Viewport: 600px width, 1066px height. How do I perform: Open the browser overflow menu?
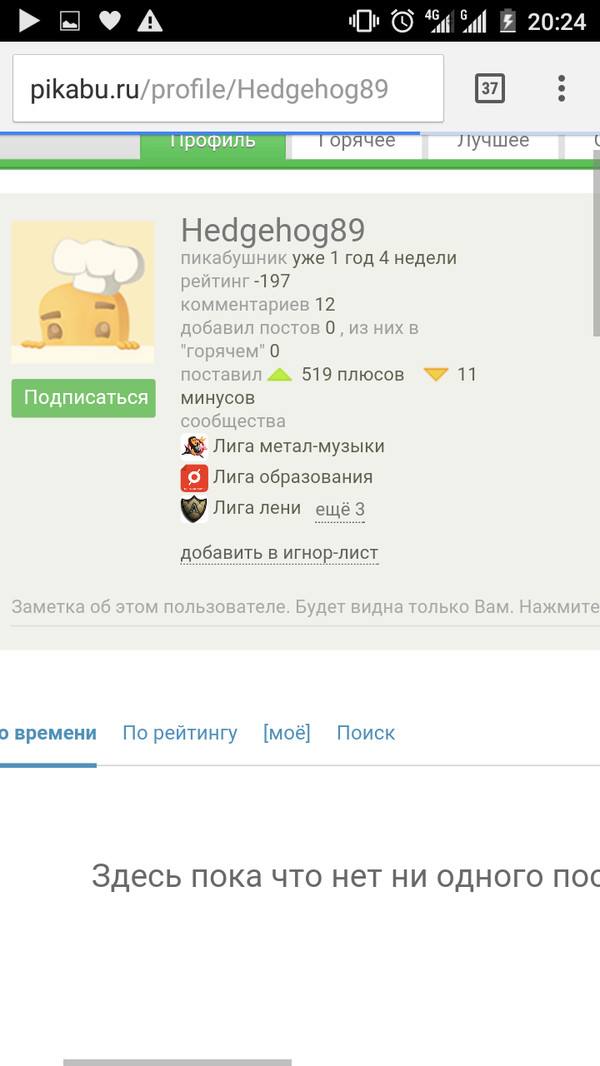pos(561,89)
